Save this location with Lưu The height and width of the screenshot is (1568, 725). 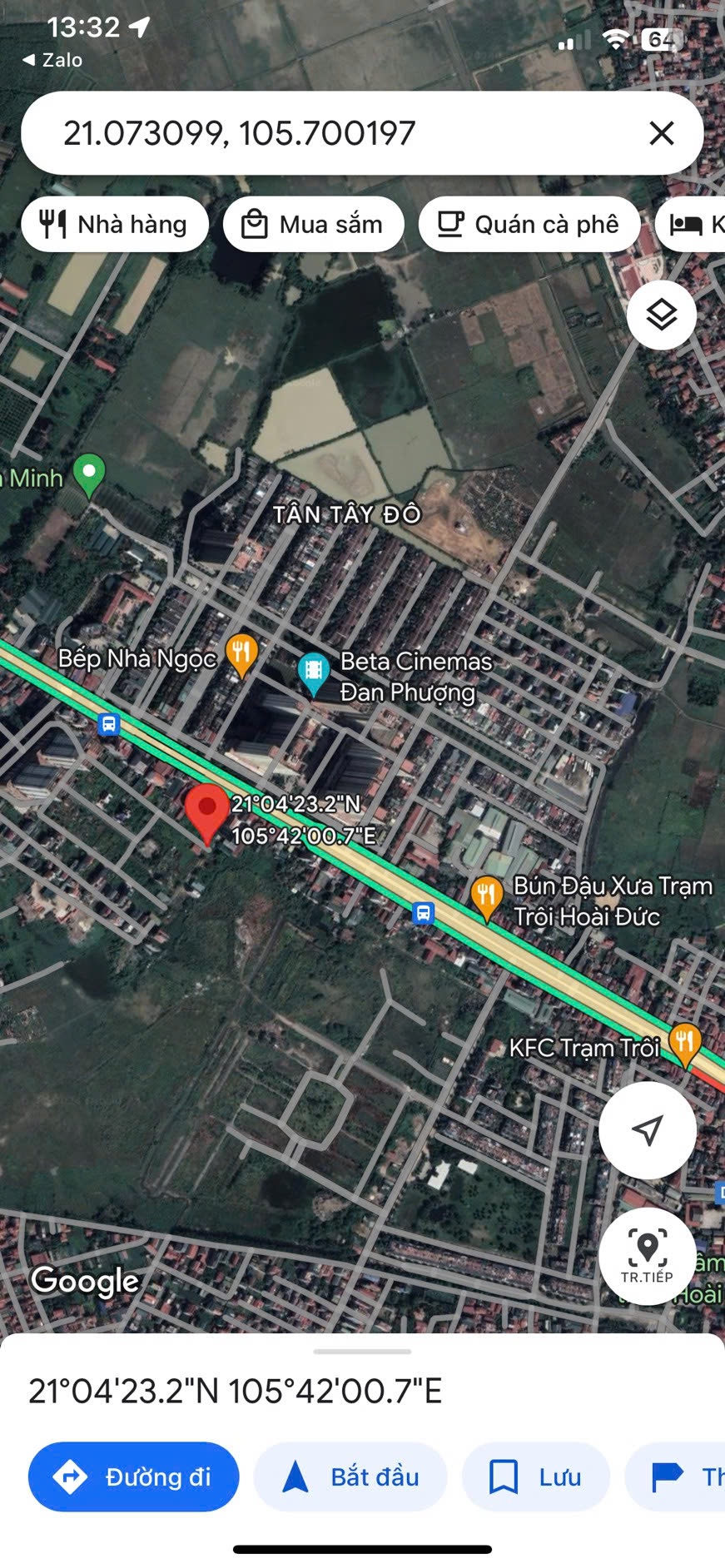point(535,1476)
